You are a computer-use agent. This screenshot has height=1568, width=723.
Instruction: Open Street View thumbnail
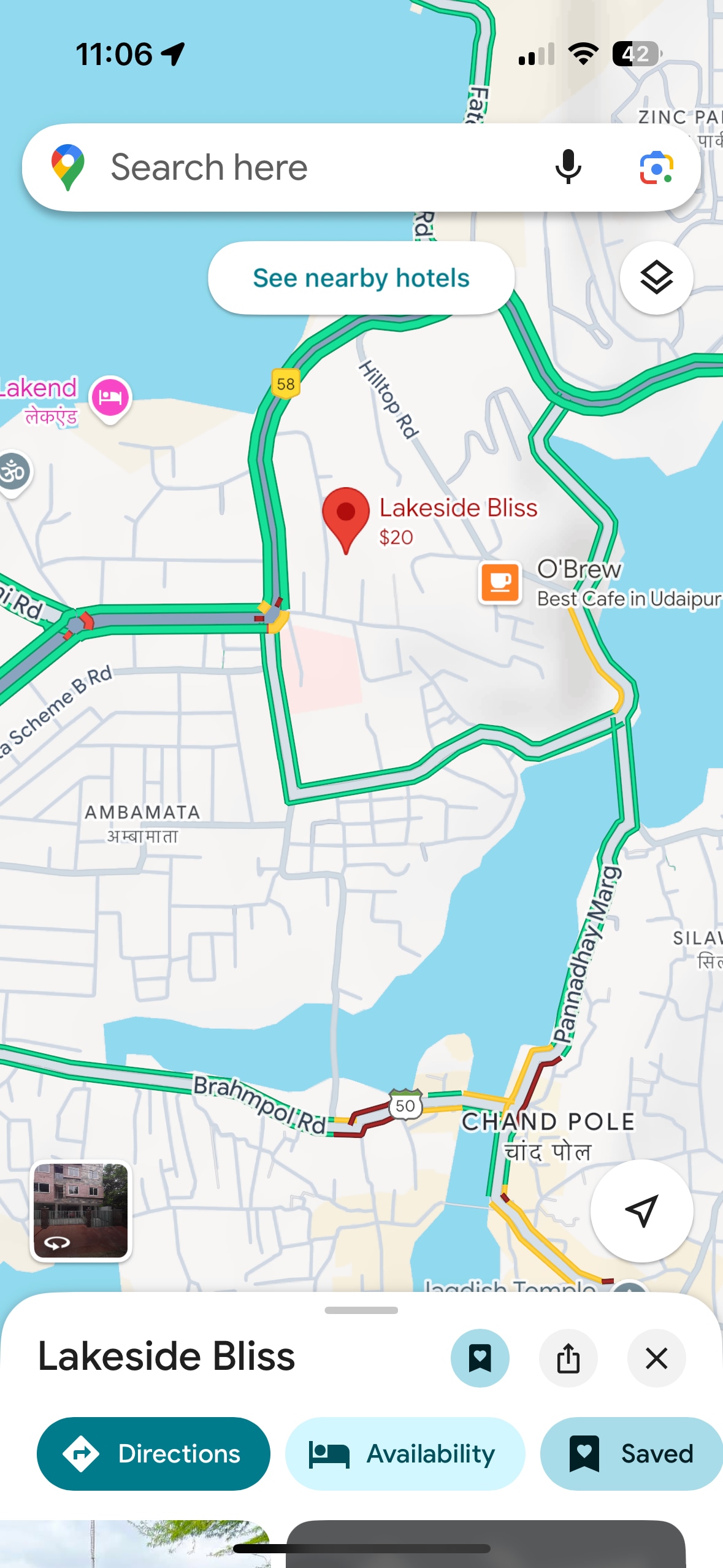point(81,1210)
